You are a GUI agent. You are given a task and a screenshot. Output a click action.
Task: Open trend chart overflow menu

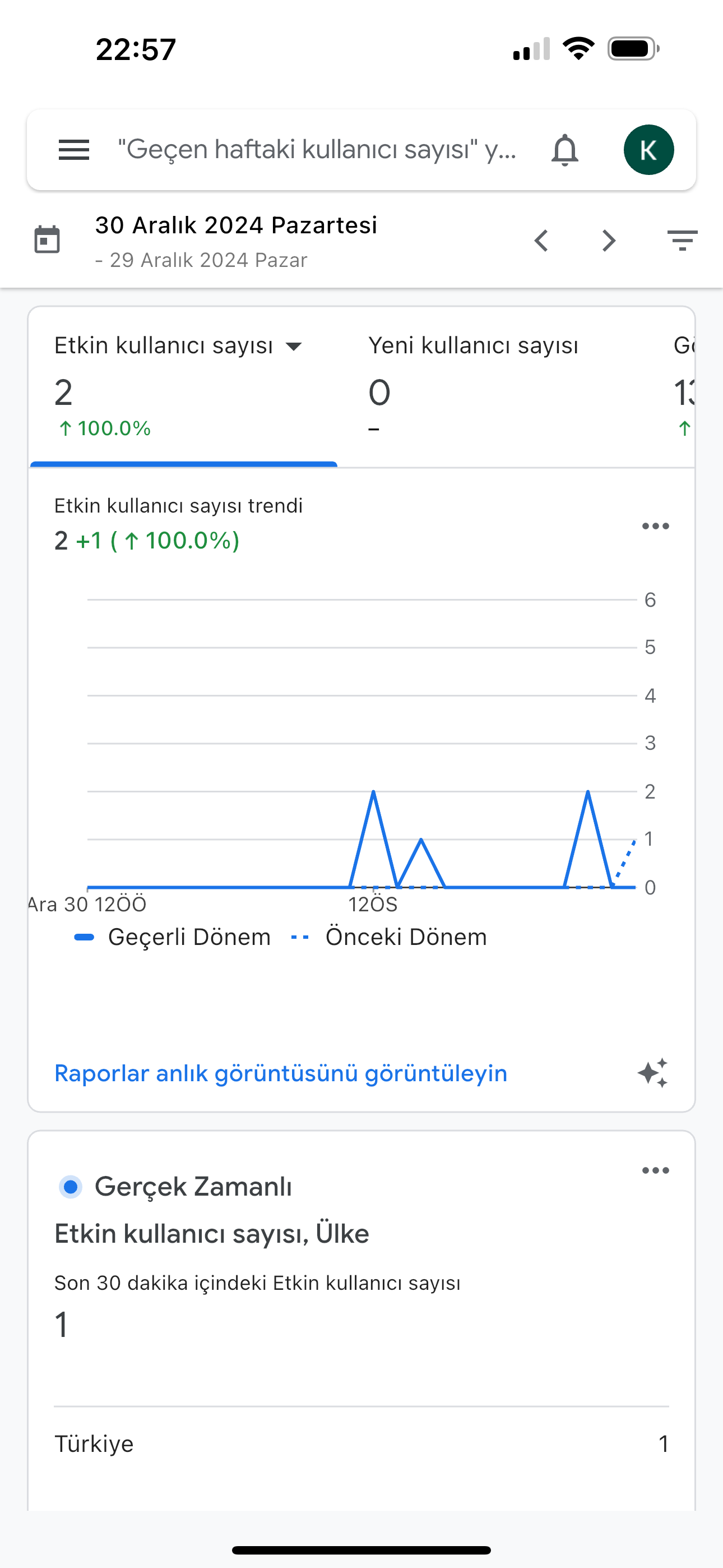pyautogui.click(x=655, y=526)
